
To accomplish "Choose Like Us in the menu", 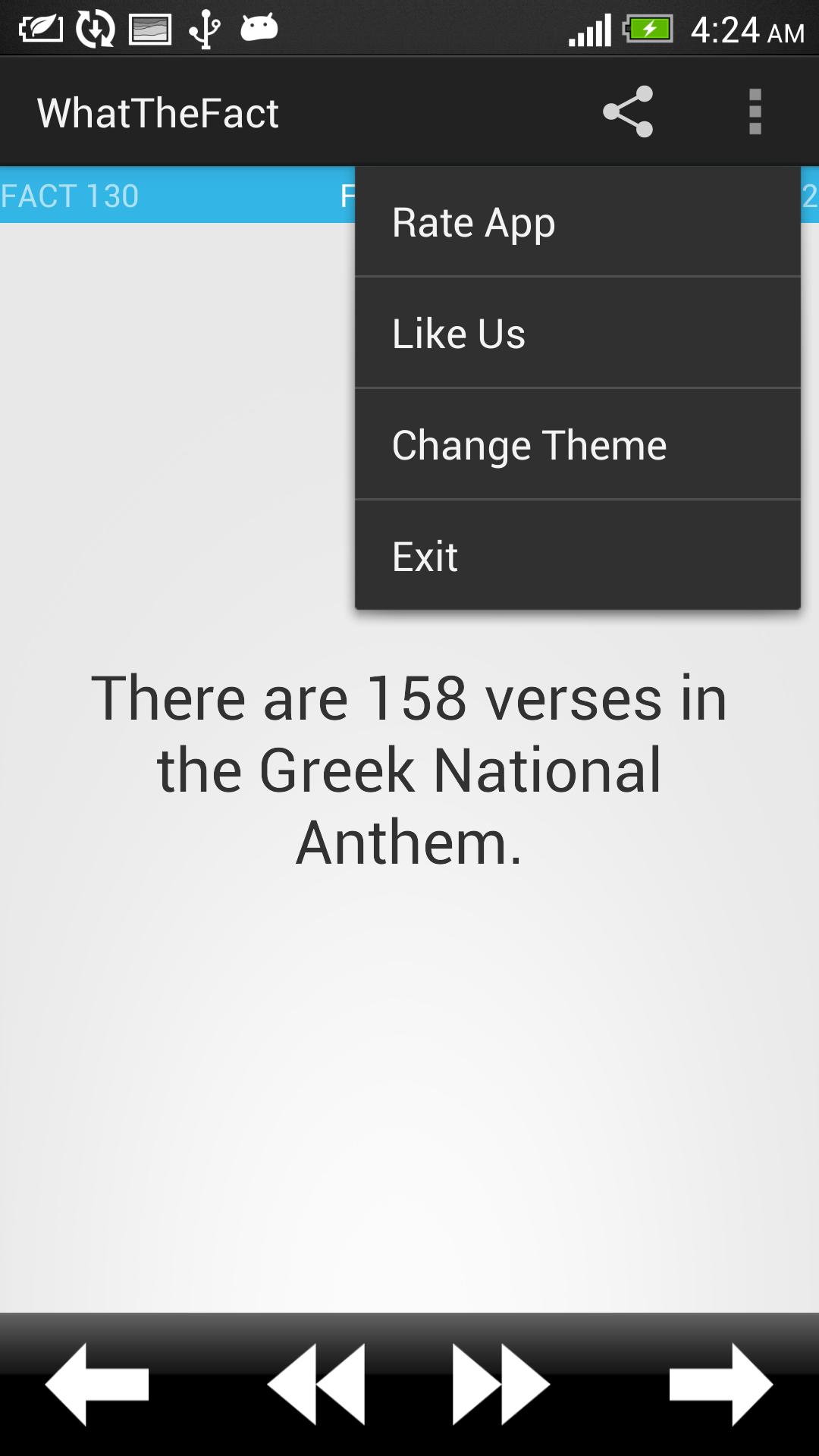I will click(577, 334).
